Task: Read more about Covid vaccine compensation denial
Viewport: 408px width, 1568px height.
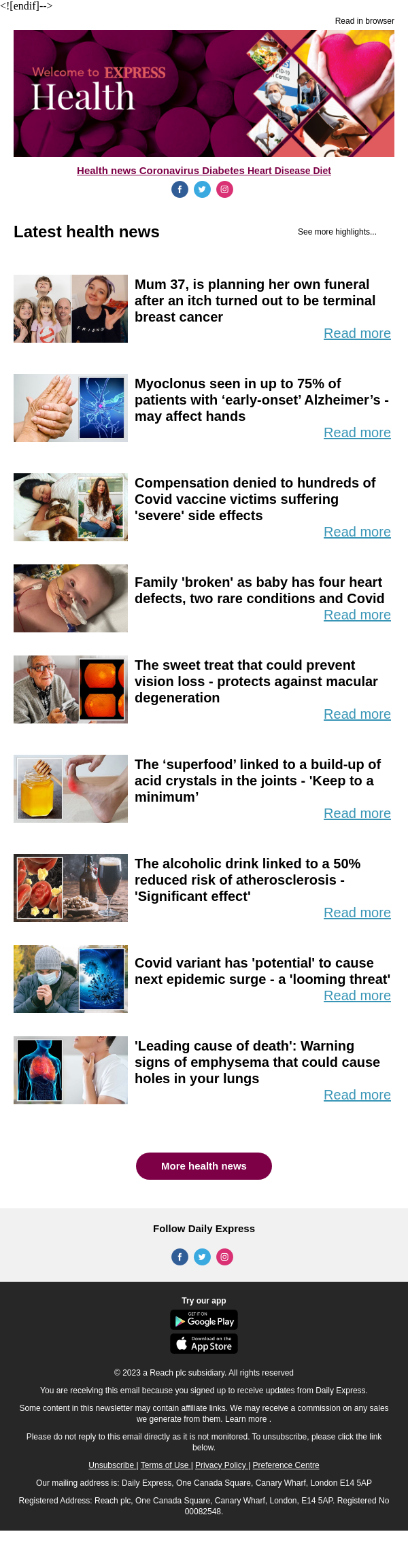Action: [357, 532]
